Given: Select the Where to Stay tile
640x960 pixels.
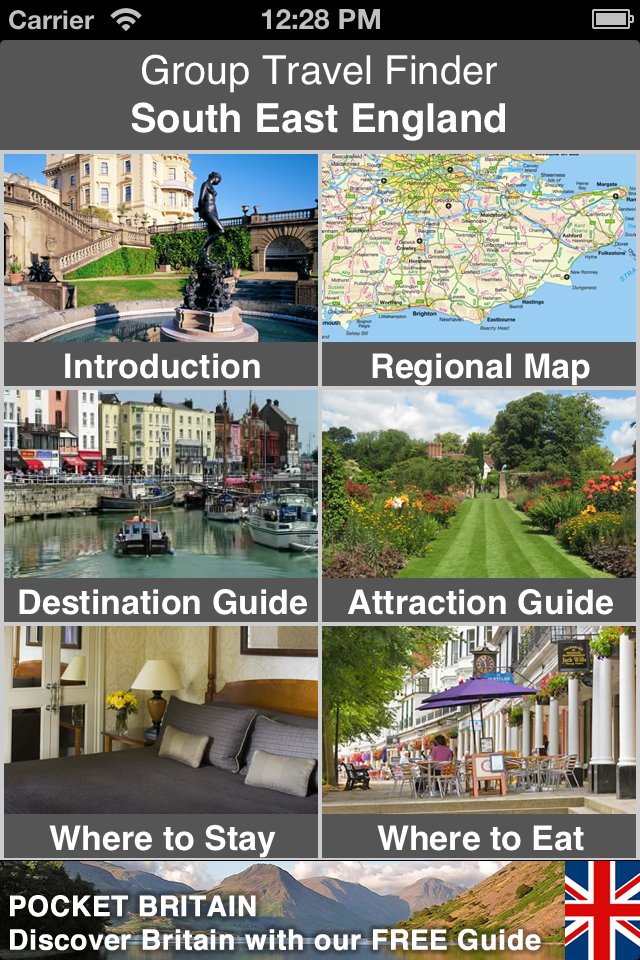Looking at the screenshot, I should pyautogui.click(x=161, y=742).
